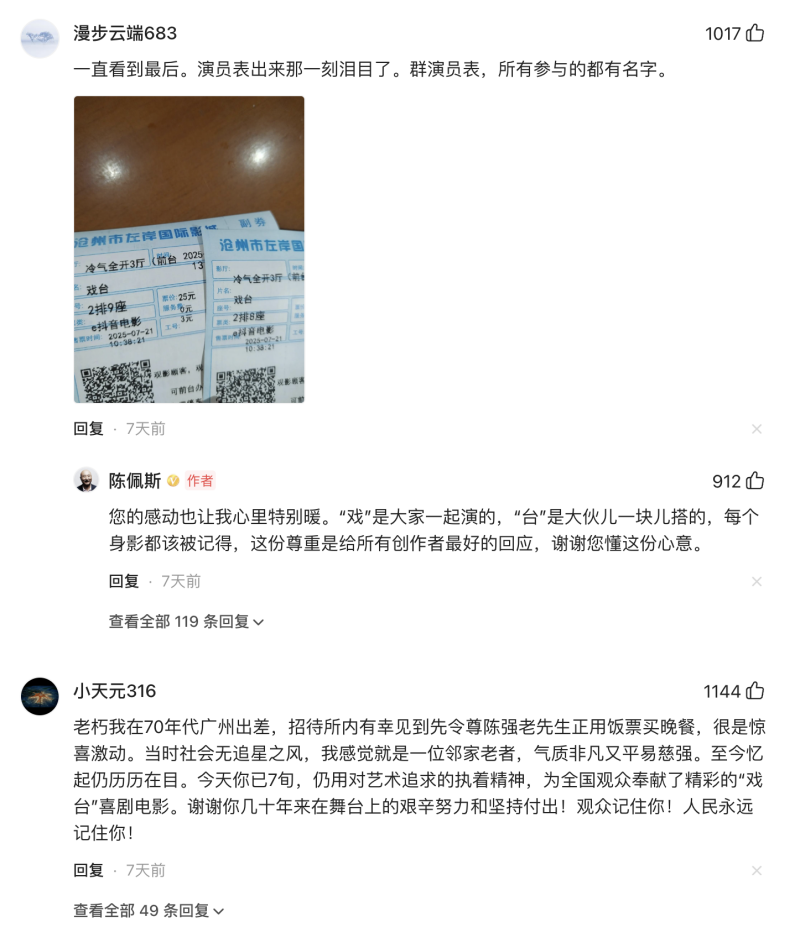
Task: View the movie ticket photo
Action: point(188,250)
